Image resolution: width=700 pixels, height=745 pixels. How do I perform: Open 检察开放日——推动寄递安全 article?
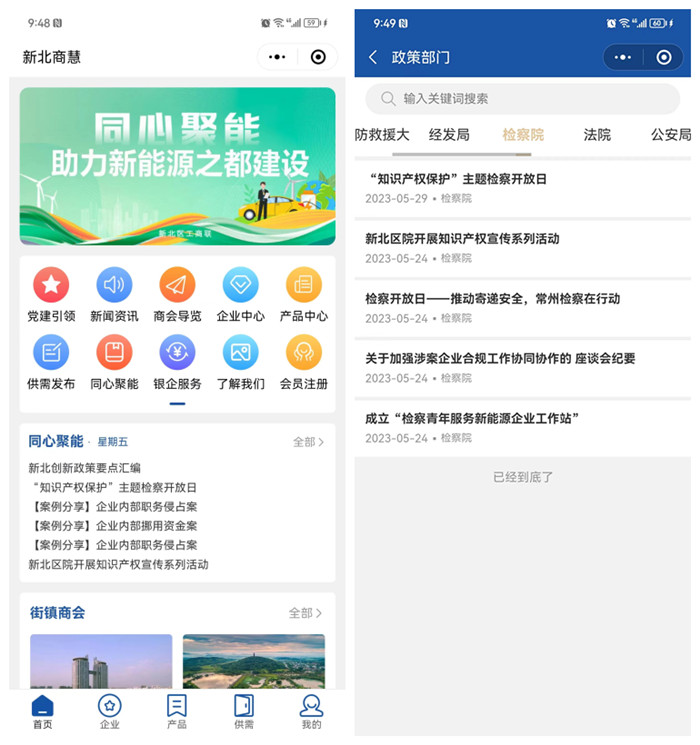coord(493,299)
